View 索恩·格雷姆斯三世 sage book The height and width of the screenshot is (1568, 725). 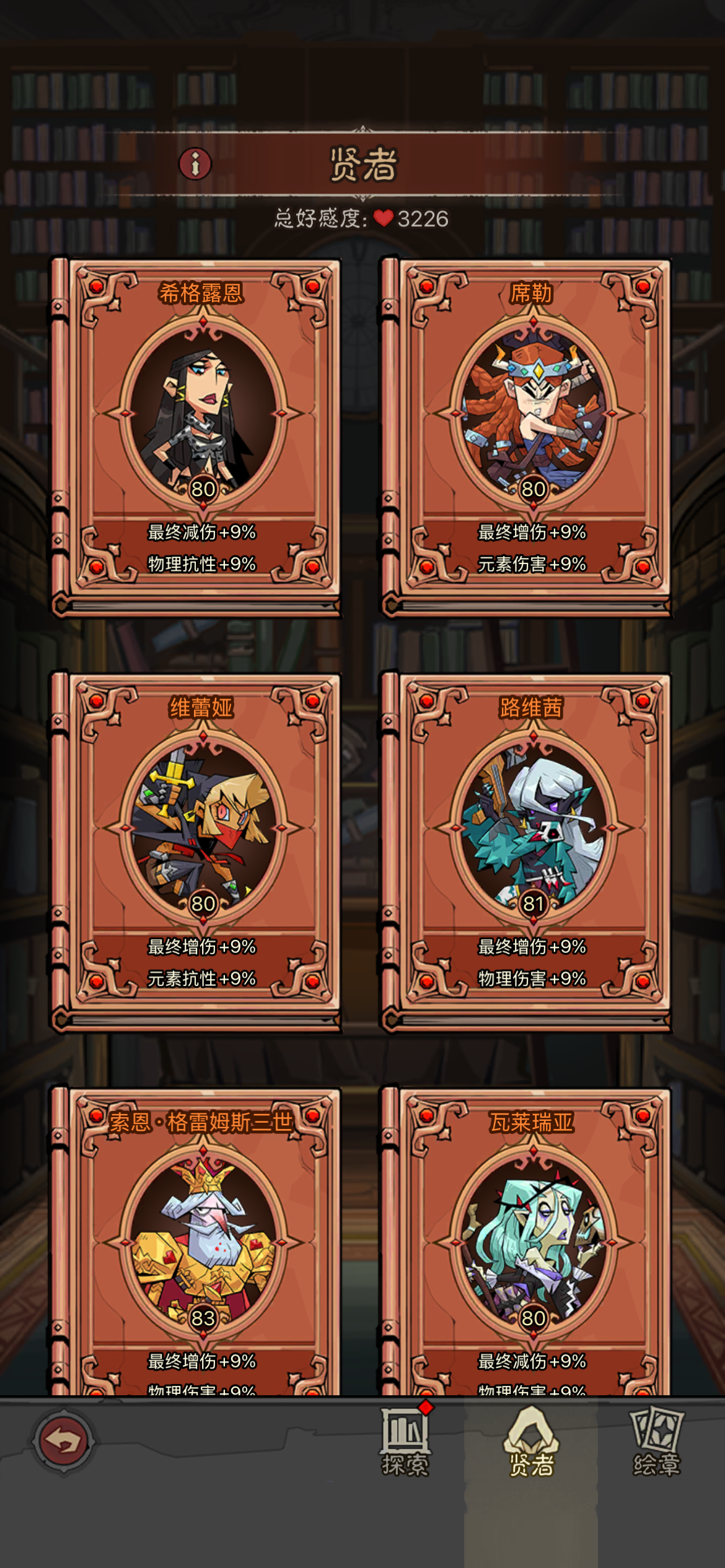click(196, 1240)
